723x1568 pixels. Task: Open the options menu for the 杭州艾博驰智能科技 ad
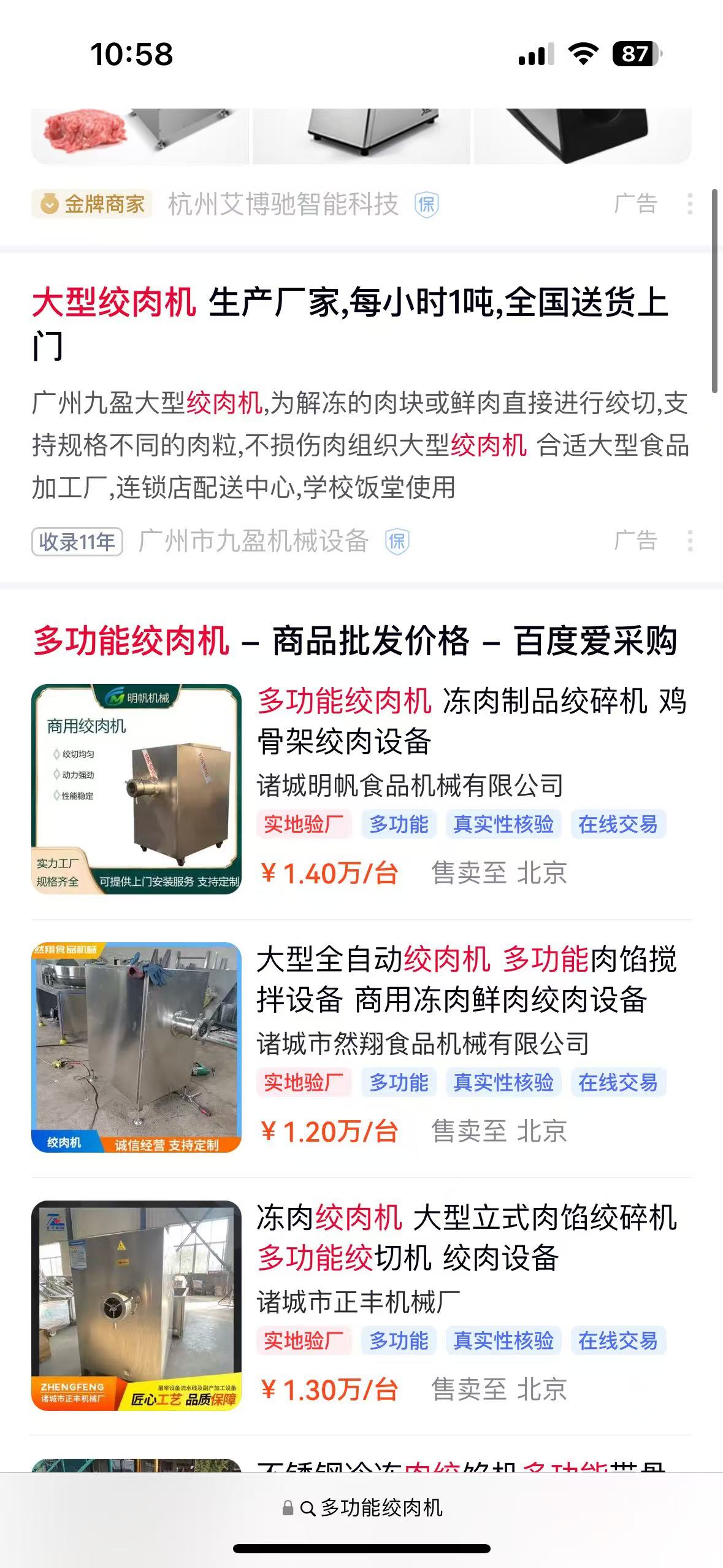(690, 204)
